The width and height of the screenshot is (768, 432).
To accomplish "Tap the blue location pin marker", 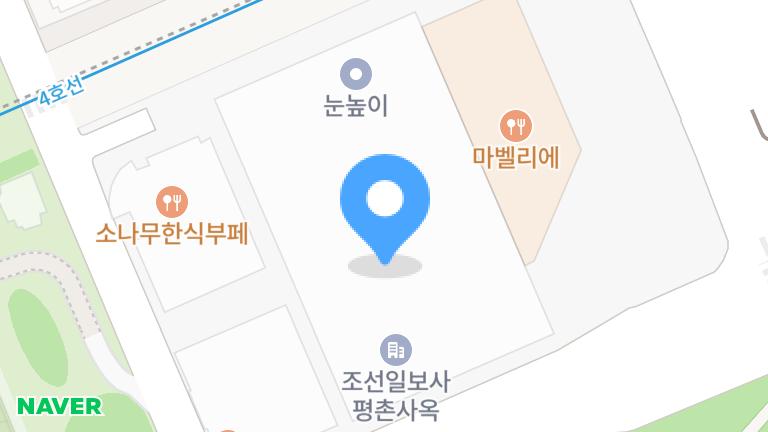I will 385,203.
